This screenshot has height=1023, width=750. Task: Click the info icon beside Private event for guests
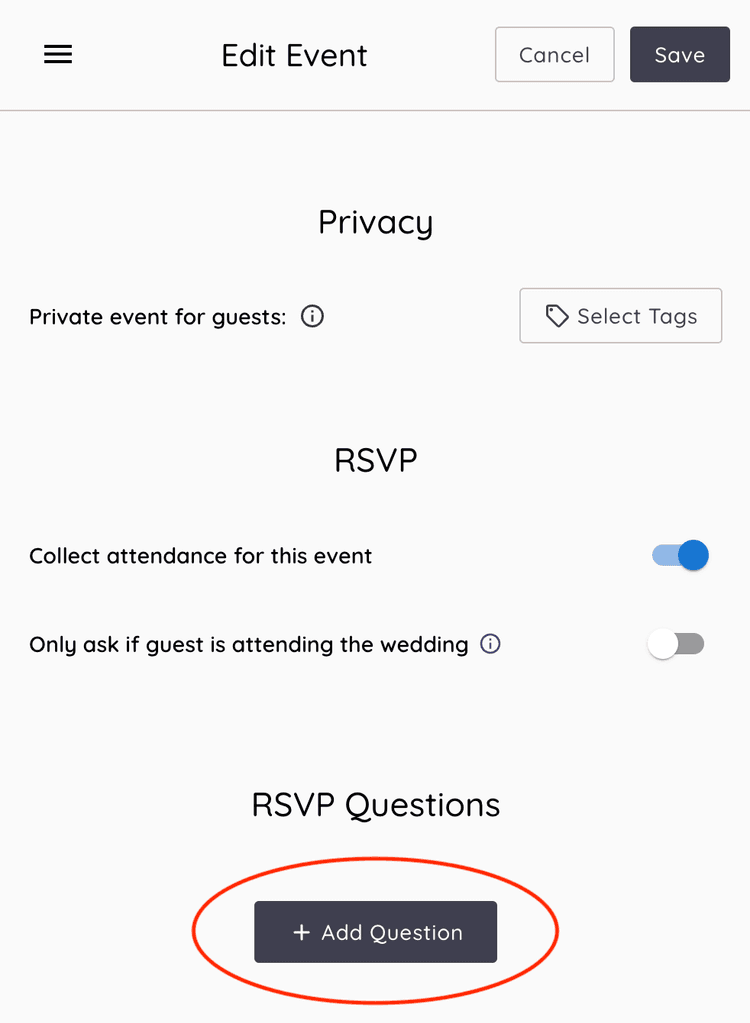(x=311, y=316)
